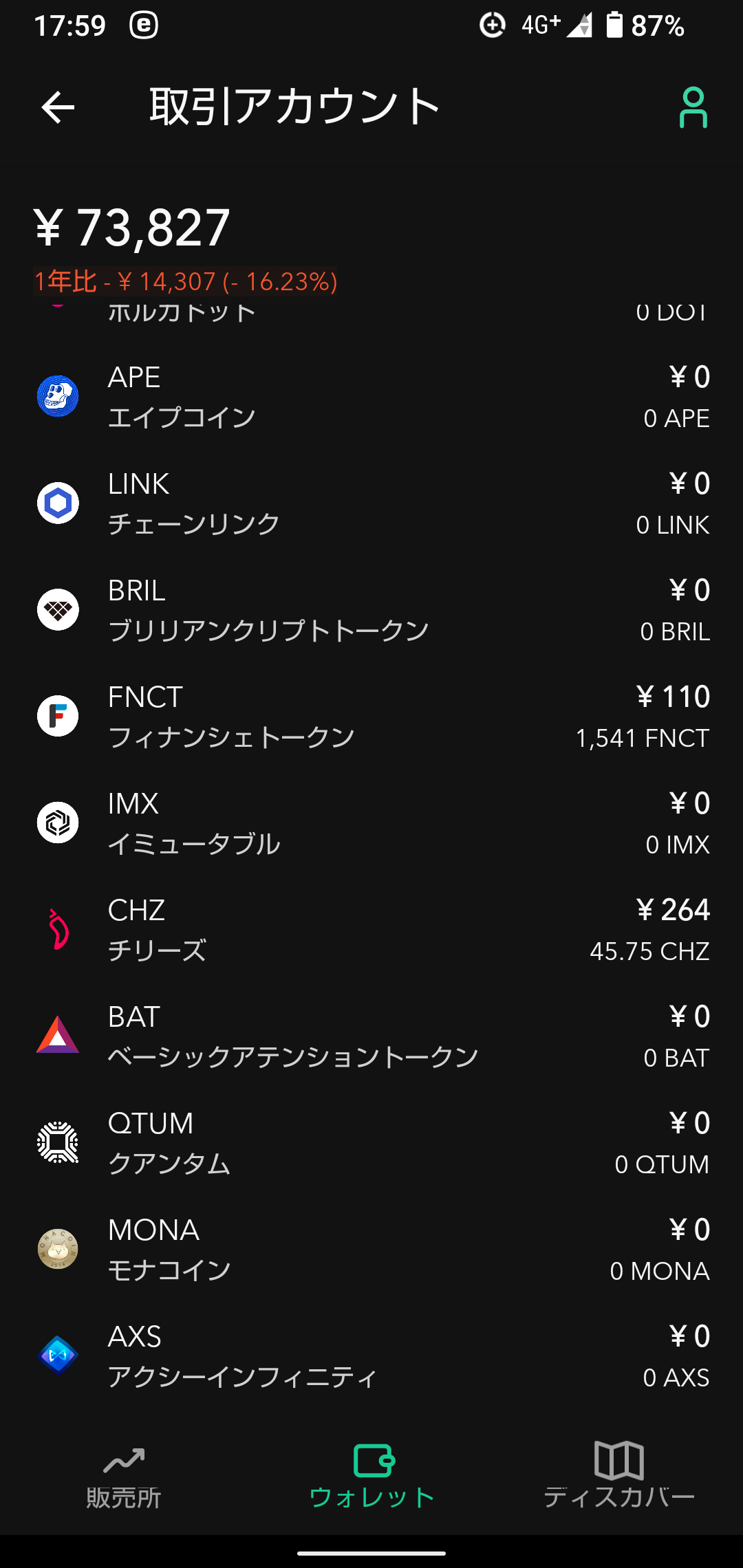The width and height of the screenshot is (743, 1568).
Task: View the BAT token row
Action: 371,1036
